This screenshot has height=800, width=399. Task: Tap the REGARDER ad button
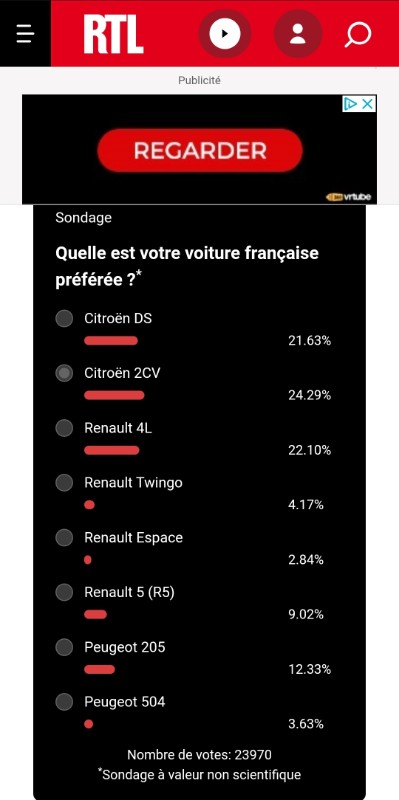click(200, 151)
